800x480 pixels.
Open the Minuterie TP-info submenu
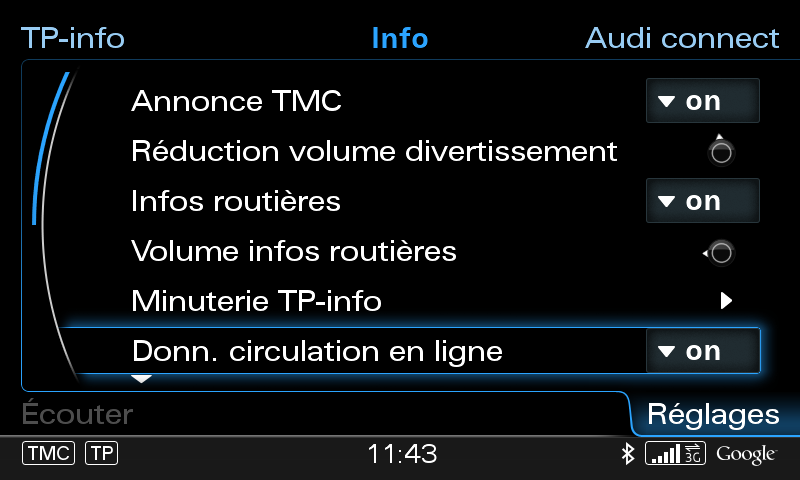click(726, 301)
